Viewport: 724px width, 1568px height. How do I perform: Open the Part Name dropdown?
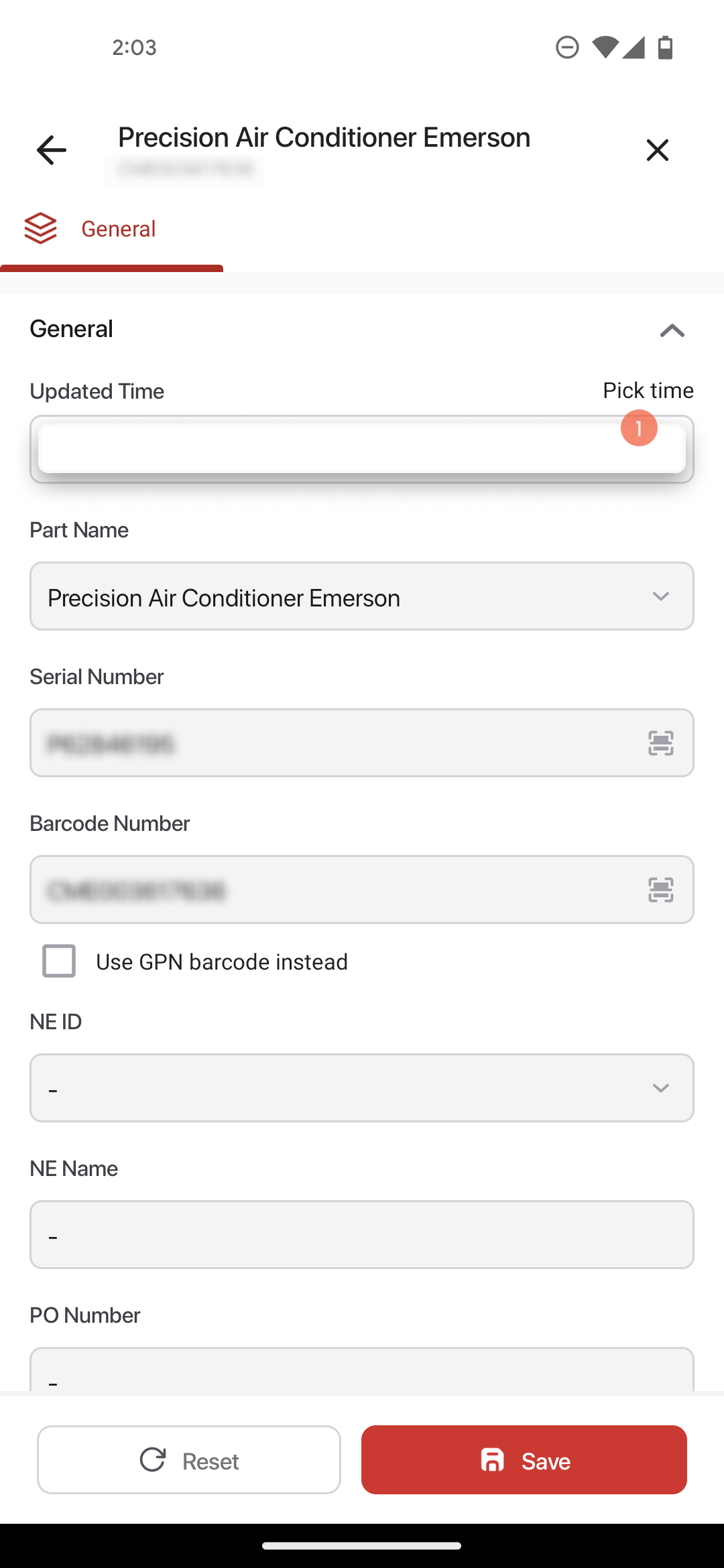coord(362,596)
